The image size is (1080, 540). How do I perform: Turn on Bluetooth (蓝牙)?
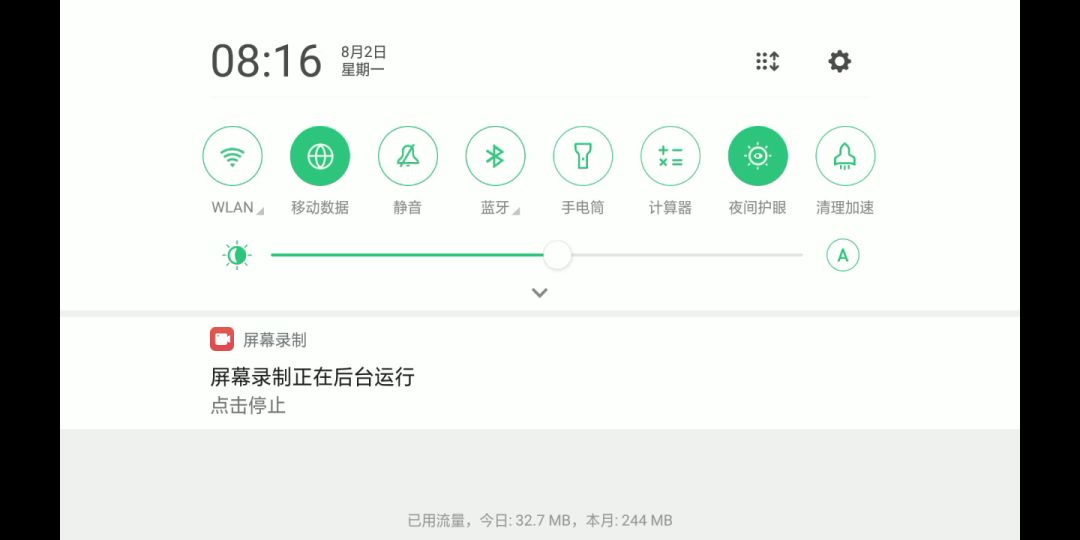pos(495,156)
